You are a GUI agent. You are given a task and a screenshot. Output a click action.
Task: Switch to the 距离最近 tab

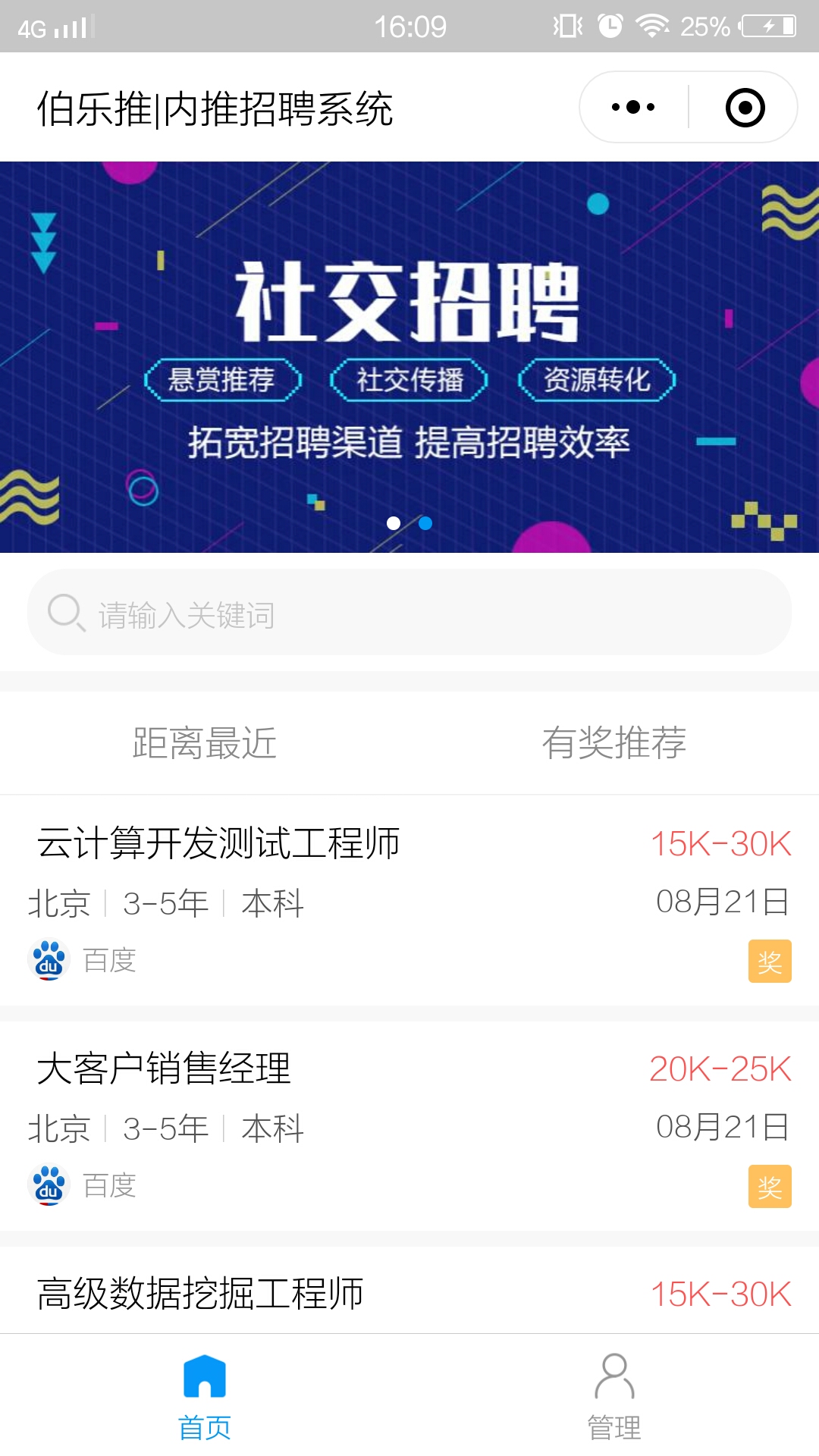[205, 742]
